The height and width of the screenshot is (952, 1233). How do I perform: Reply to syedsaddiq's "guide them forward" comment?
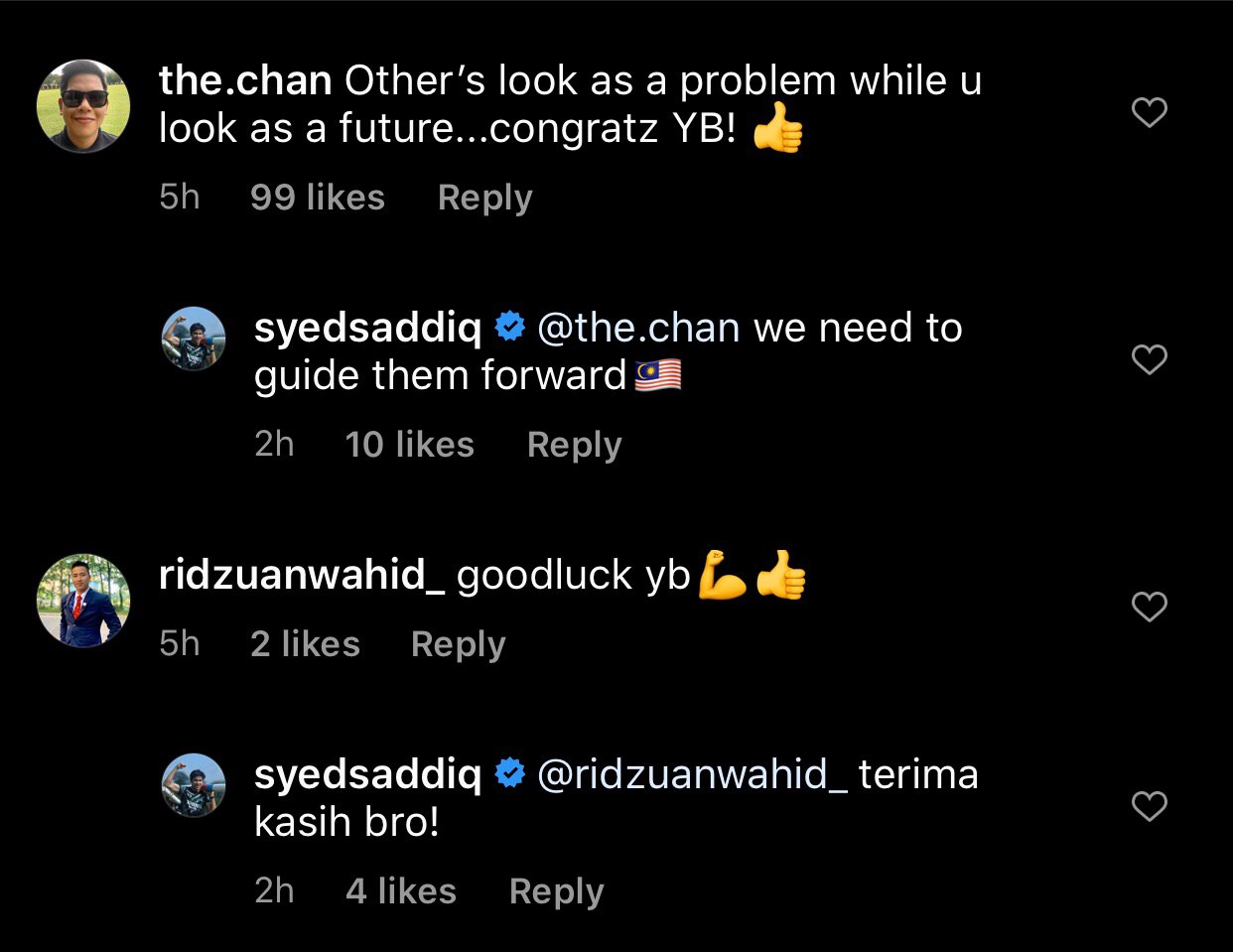574,445
